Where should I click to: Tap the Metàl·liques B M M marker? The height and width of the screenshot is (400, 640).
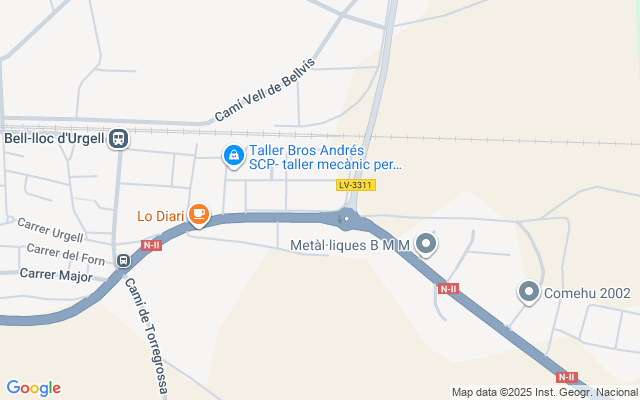(426, 244)
